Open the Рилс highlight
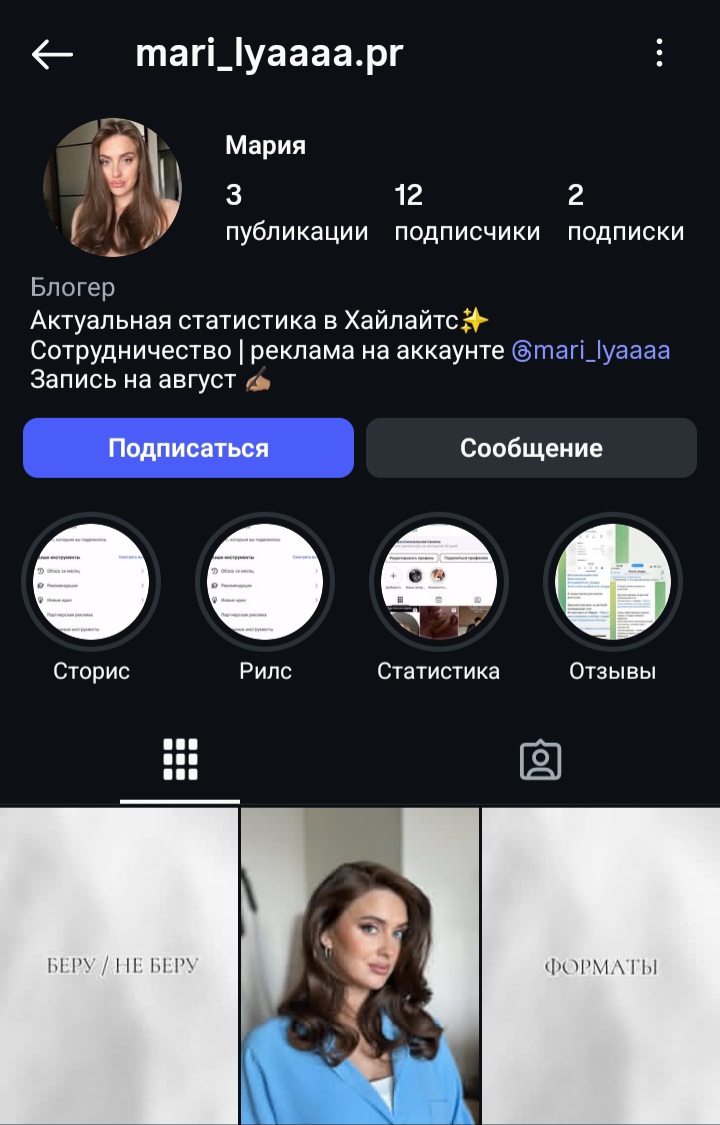This screenshot has height=1125, width=720. 265,582
